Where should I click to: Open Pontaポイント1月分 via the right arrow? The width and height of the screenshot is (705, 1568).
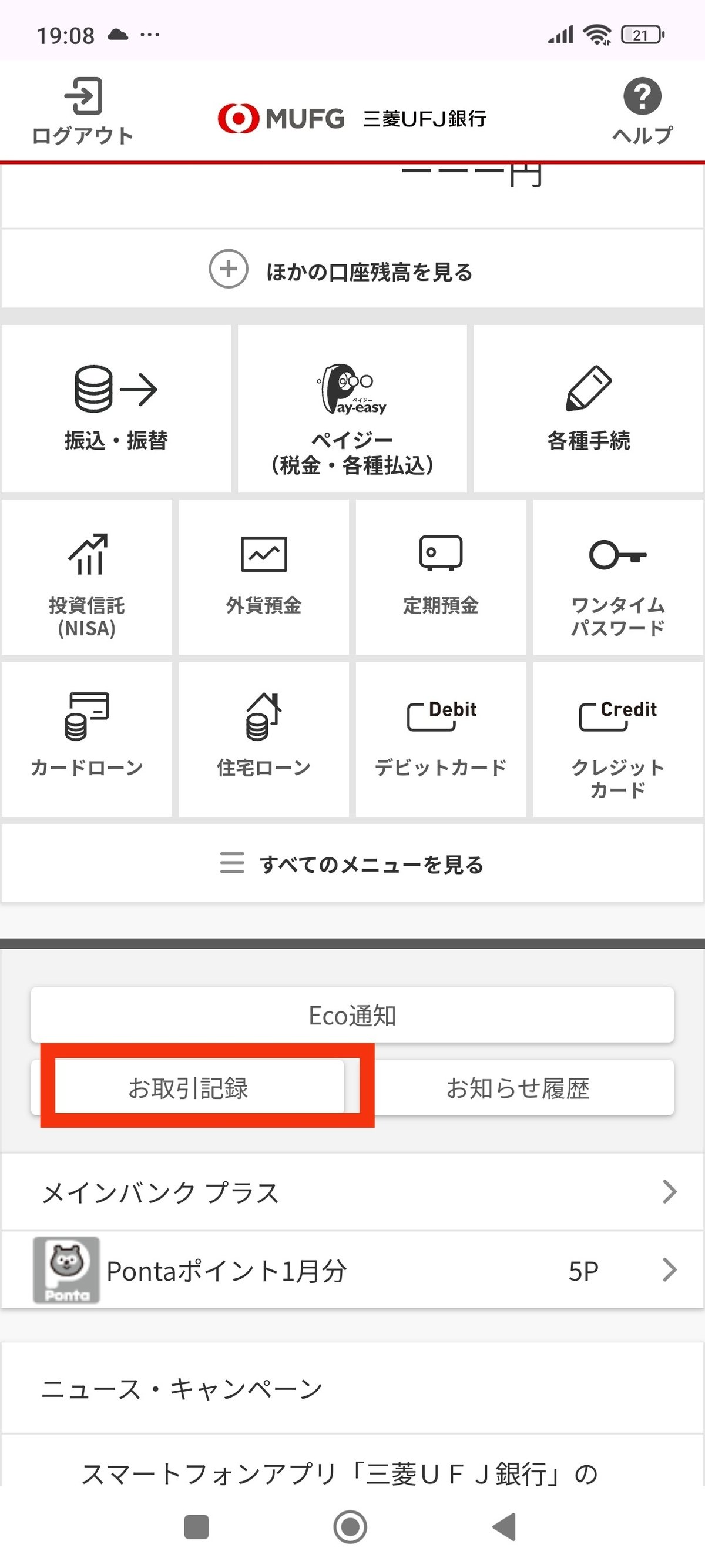tap(668, 1269)
